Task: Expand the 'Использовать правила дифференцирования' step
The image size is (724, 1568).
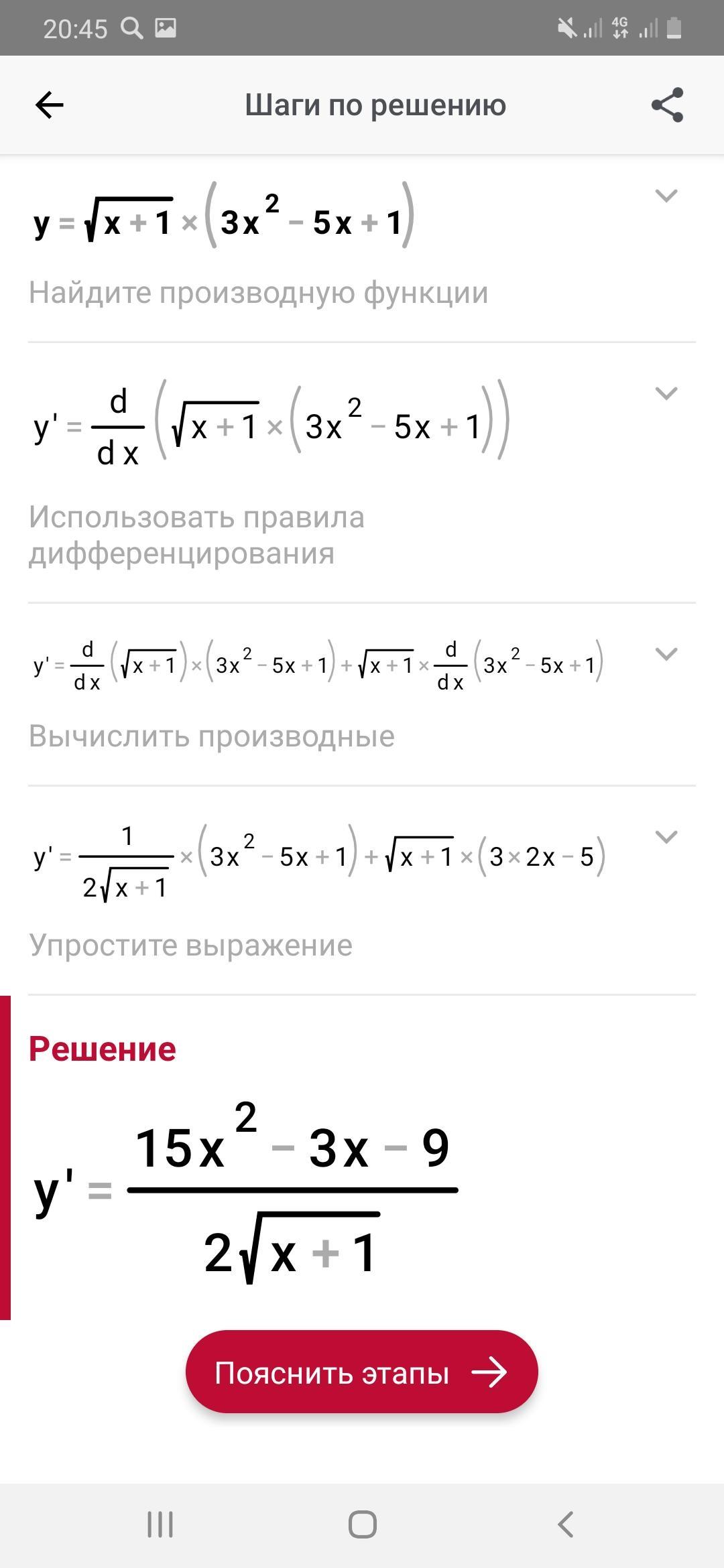Action: pyautogui.click(x=666, y=393)
